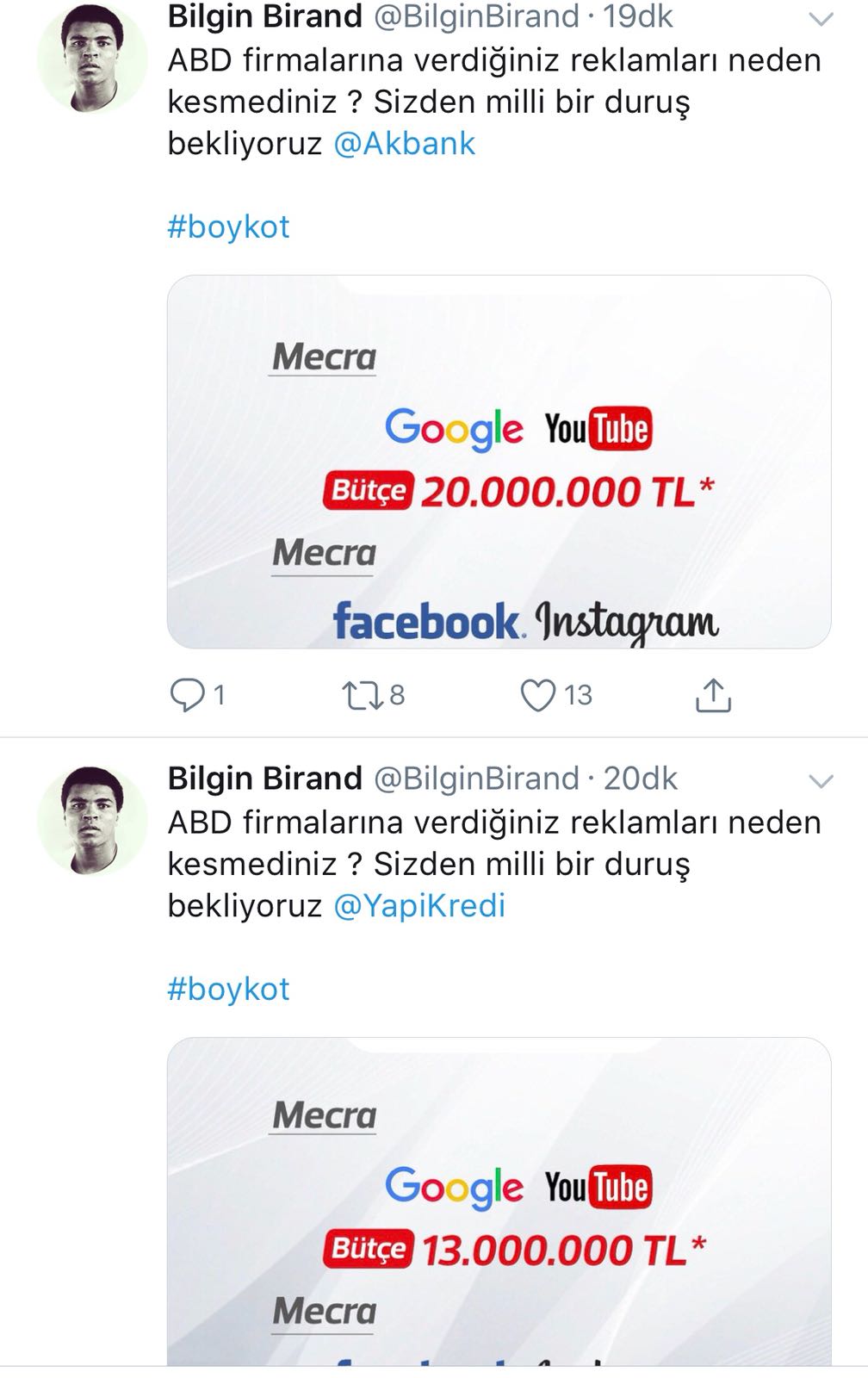Open profile photo on the 19dk tweet
The image size is (868, 1378).
click(x=91, y=60)
